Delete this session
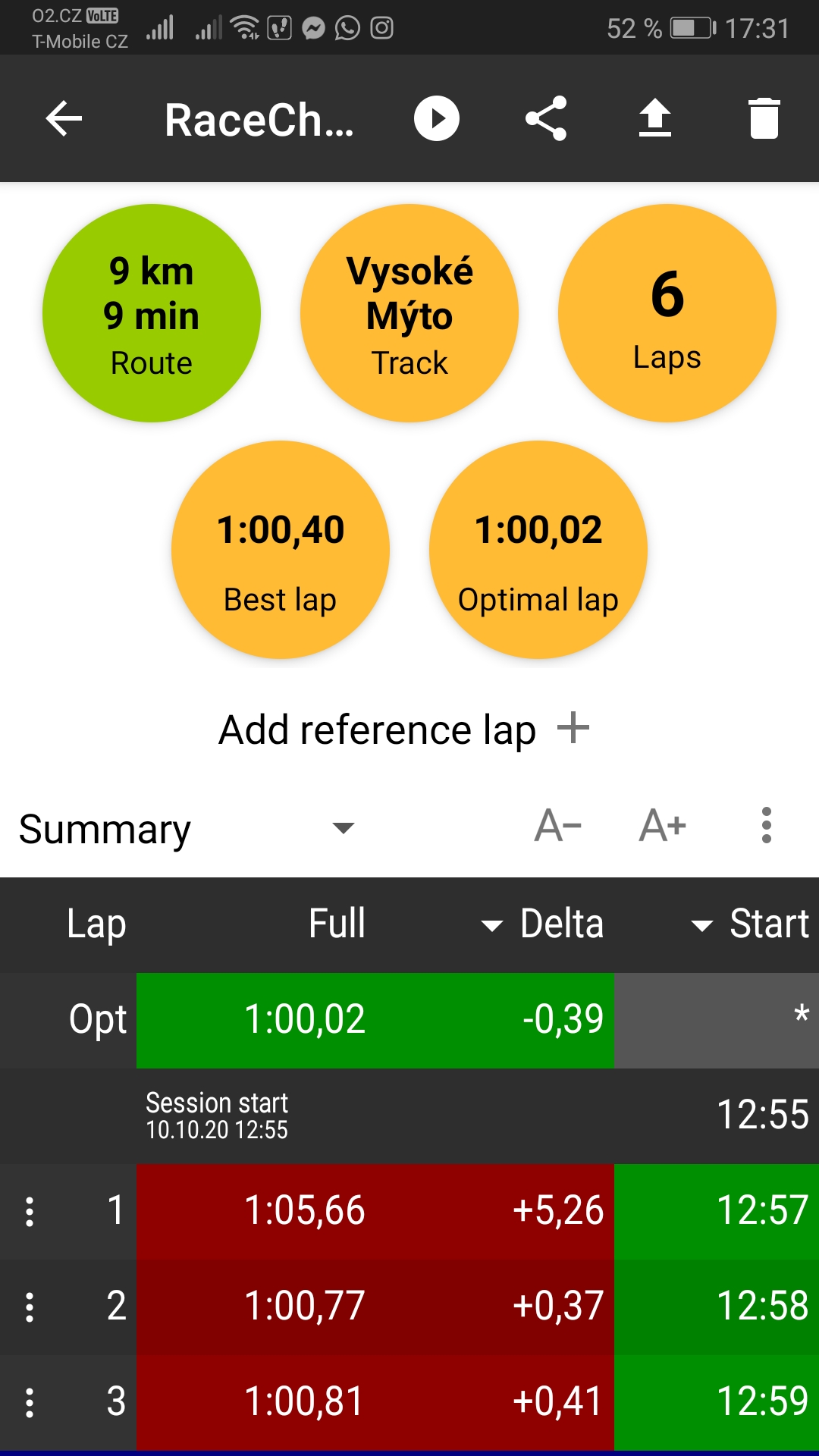Image resolution: width=819 pixels, height=1456 pixels. click(x=764, y=119)
